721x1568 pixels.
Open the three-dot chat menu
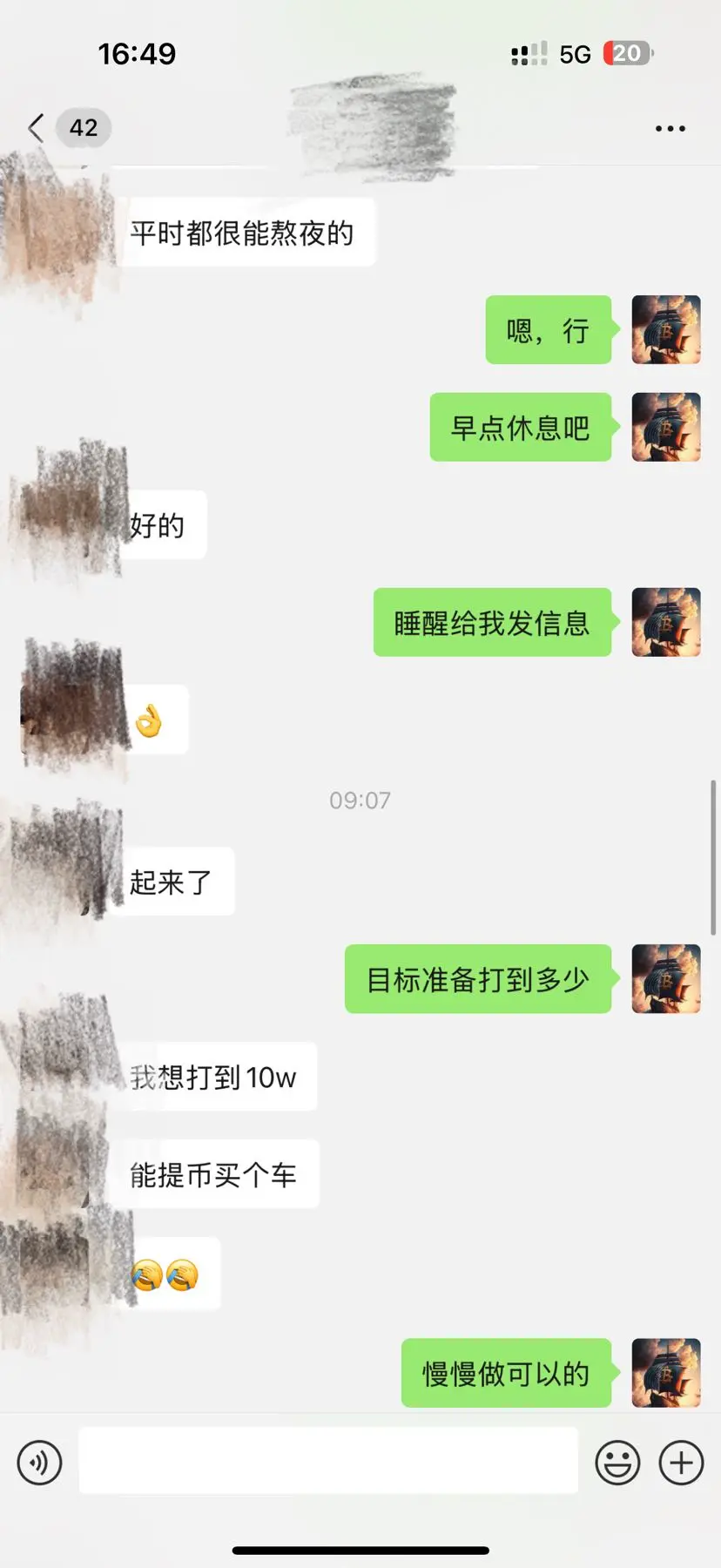point(669,128)
